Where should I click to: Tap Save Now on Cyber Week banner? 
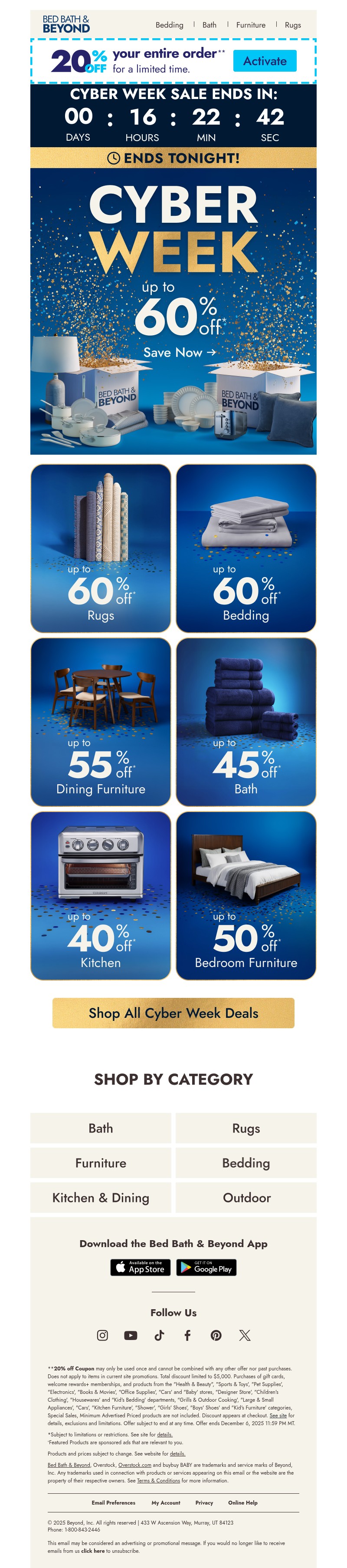point(179,353)
